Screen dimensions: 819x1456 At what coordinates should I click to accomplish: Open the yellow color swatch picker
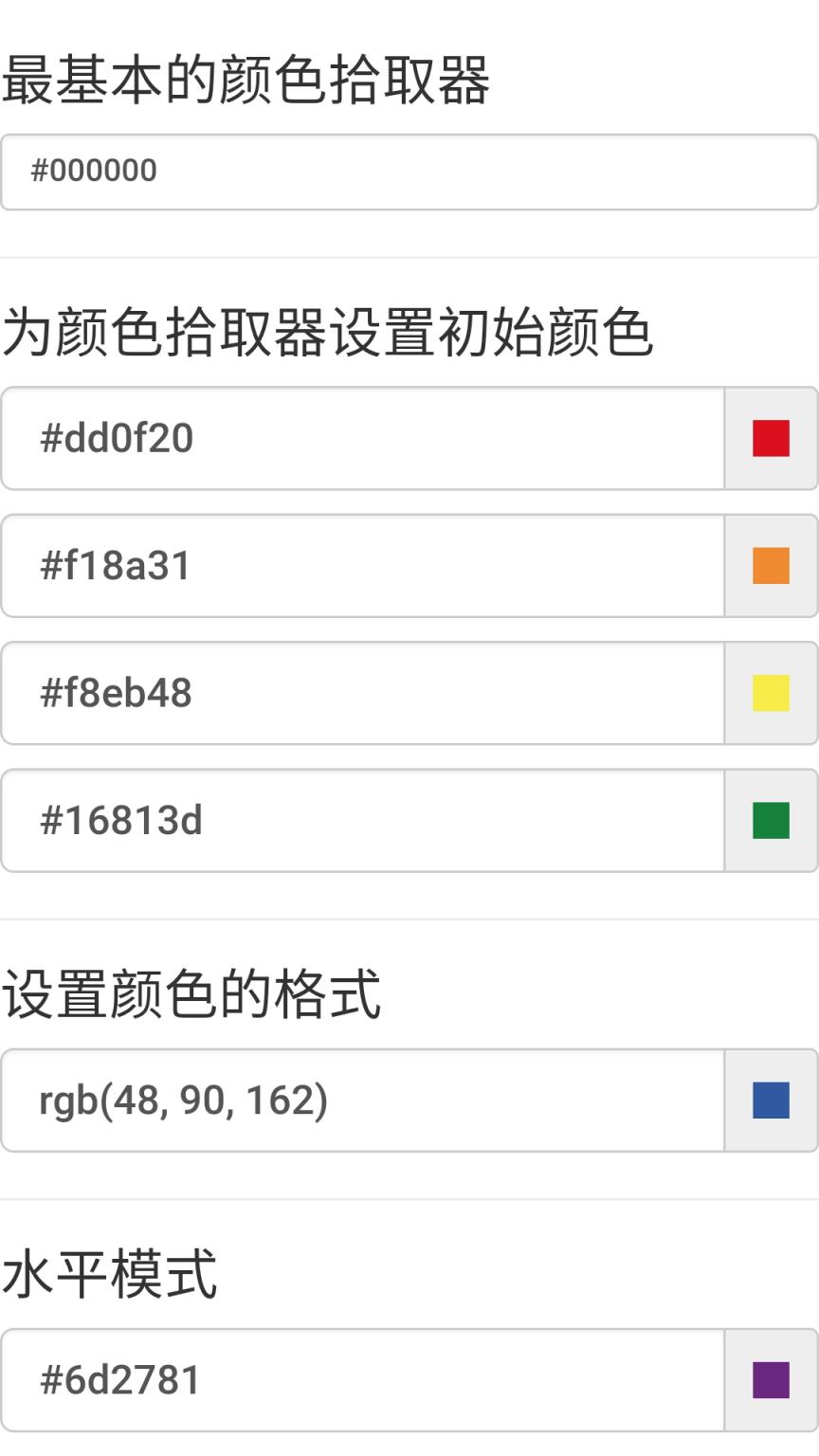pos(771,693)
